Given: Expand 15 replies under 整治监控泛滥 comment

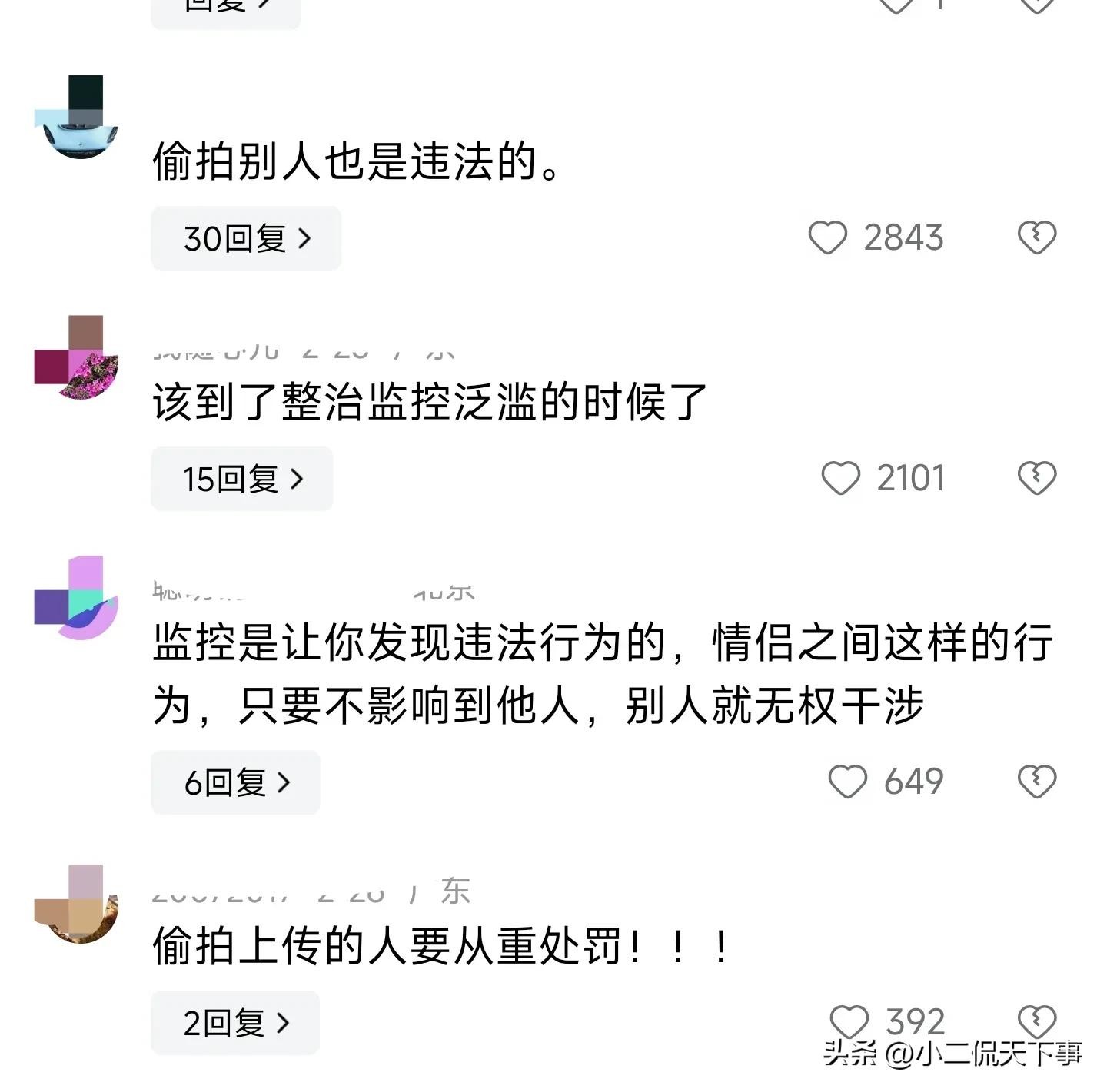Looking at the screenshot, I should pyautogui.click(x=241, y=479).
